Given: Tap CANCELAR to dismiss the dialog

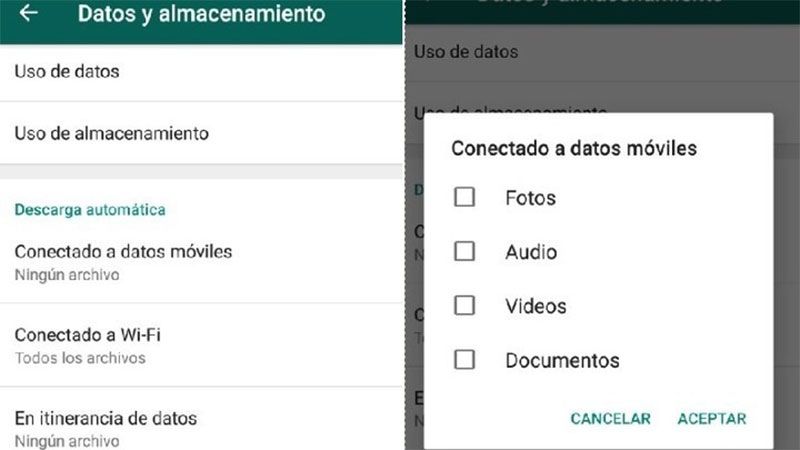Looking at the screenshot, I should click(610, 419).
